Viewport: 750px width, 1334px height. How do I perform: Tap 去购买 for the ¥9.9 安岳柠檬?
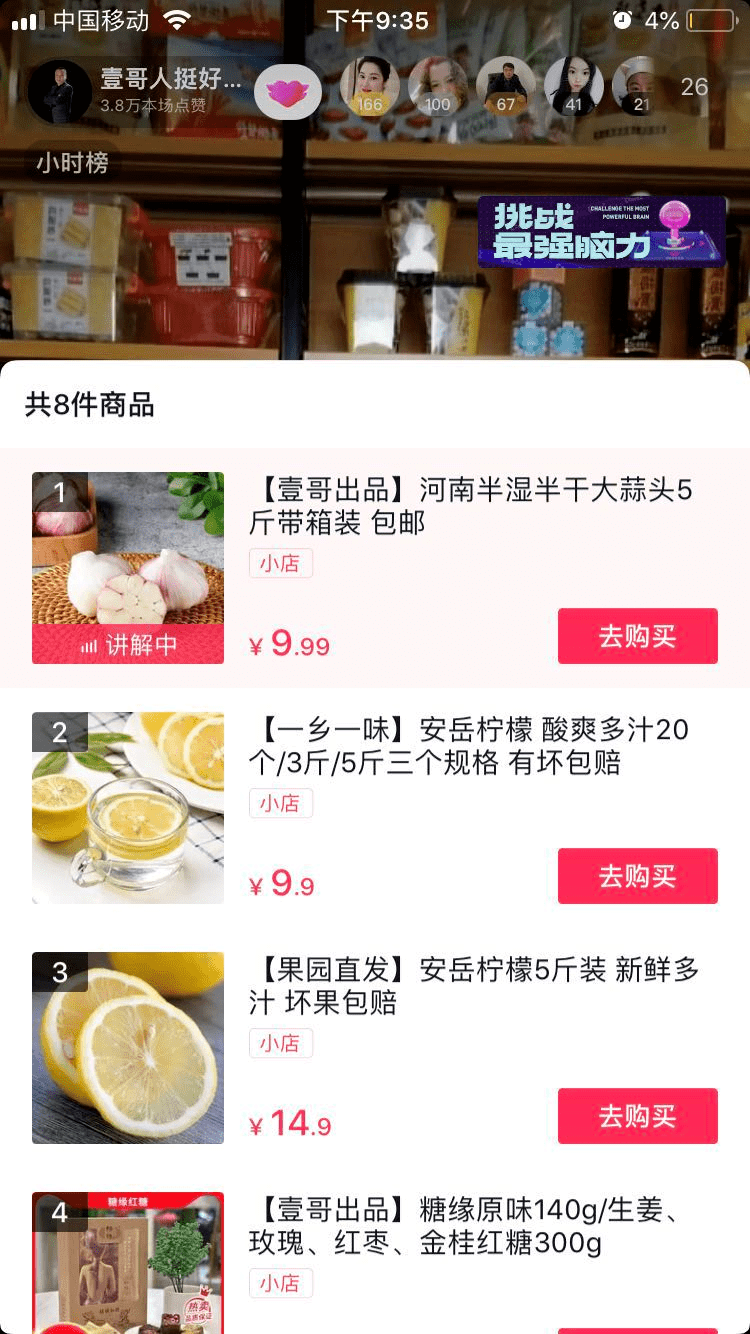[x=637, y=876]
